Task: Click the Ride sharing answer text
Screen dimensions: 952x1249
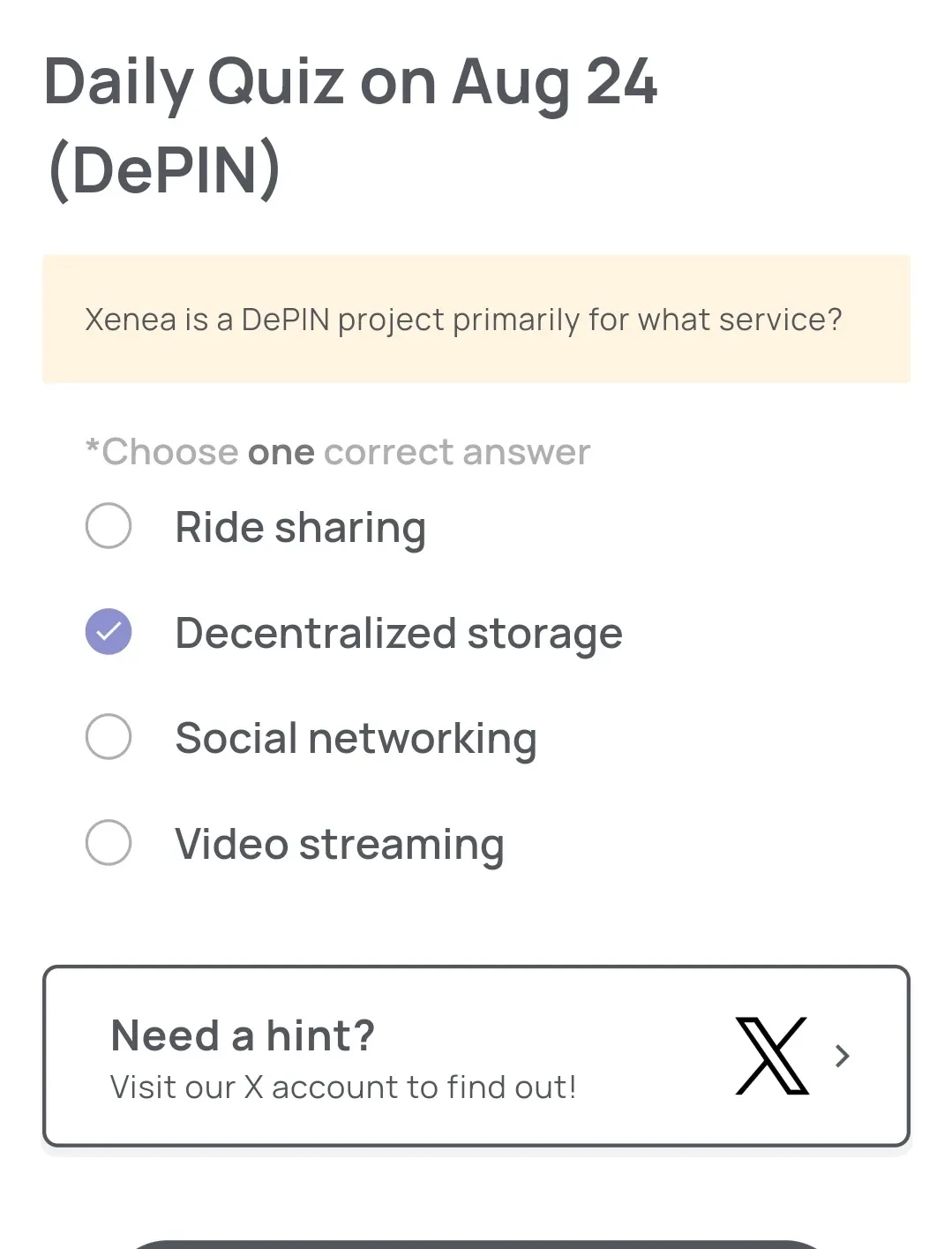Action: 301,526
